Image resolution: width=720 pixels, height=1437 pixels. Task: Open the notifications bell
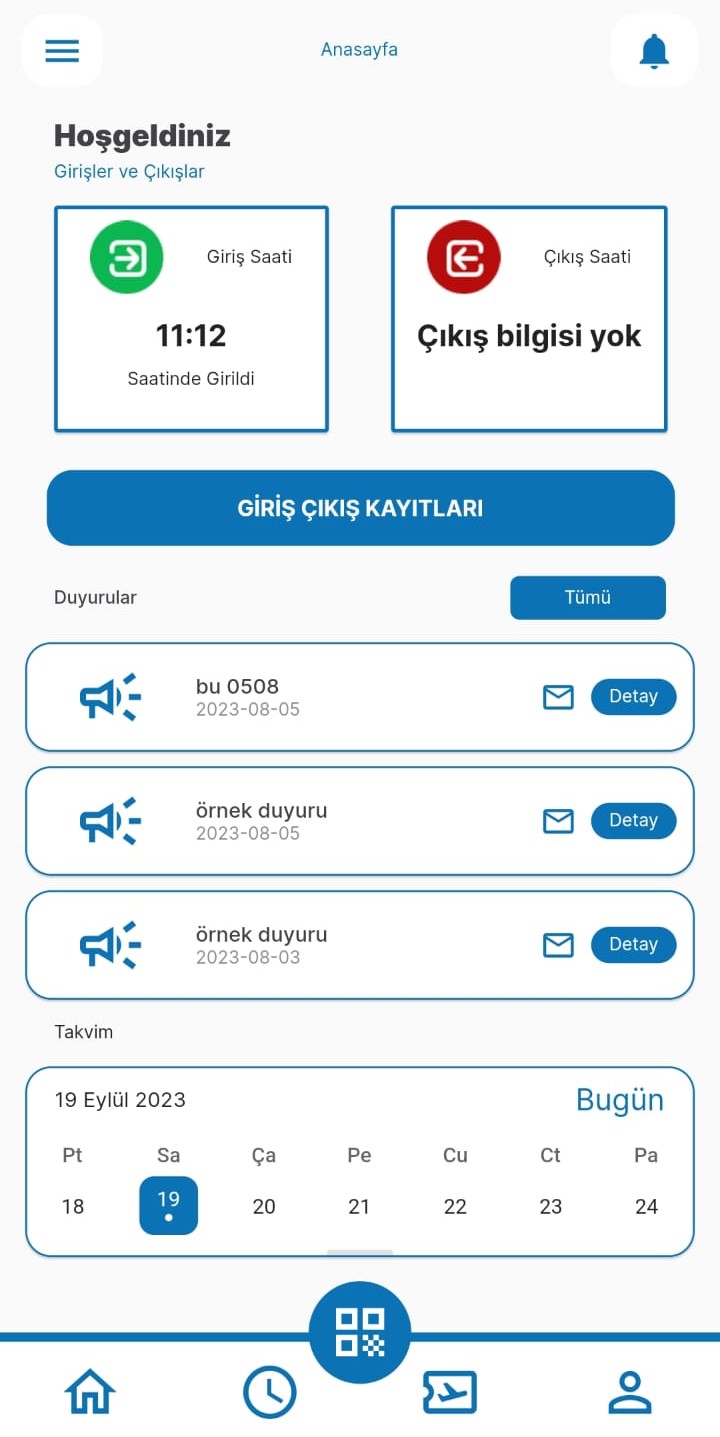654,50
